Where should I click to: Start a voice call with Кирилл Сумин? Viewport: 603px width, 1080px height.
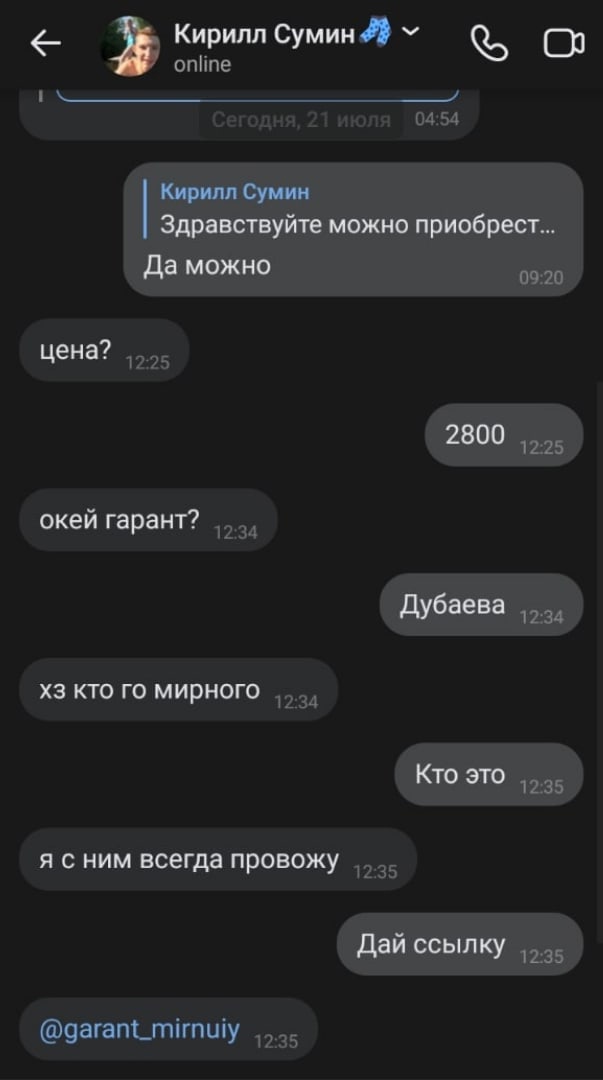(489, 44)
